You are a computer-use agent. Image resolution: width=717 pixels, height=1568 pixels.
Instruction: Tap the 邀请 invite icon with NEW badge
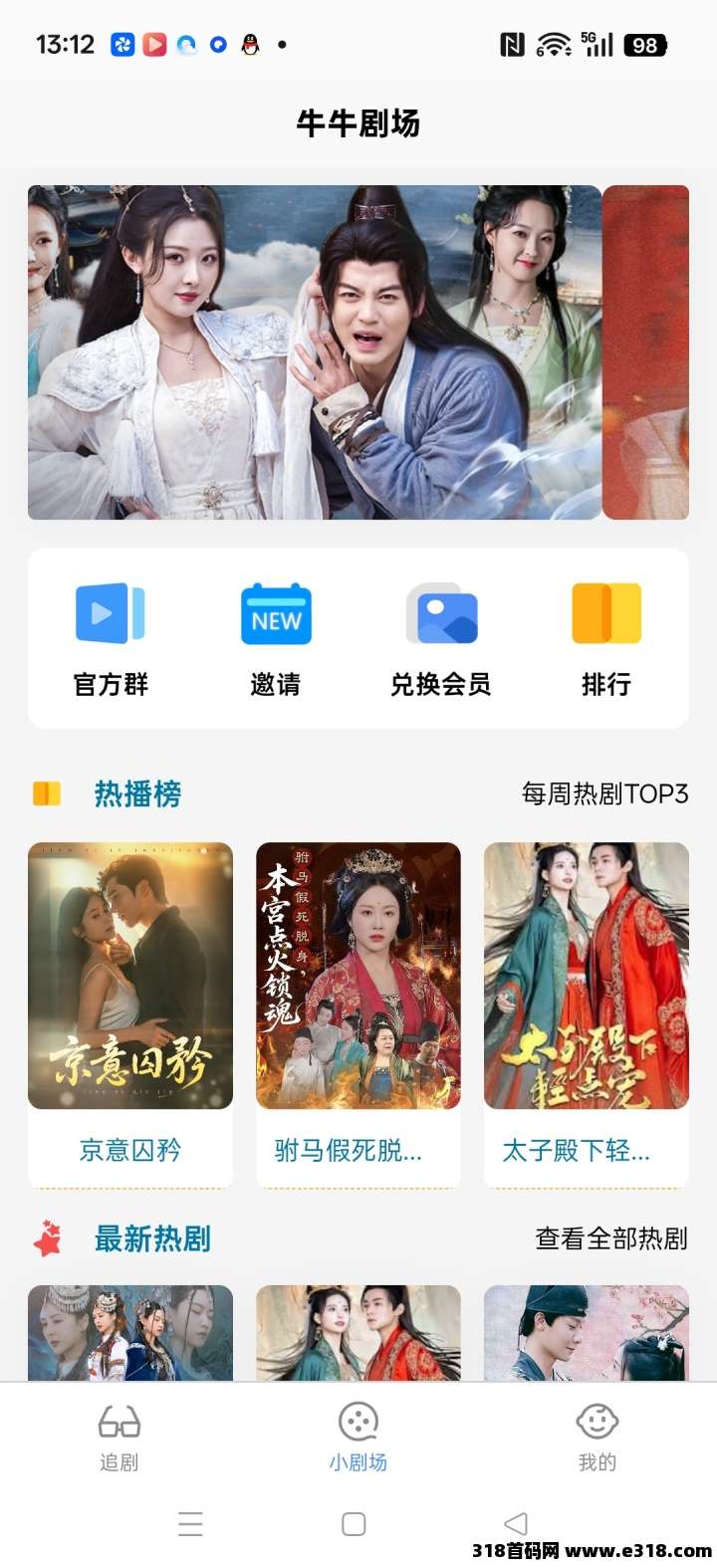276,615
